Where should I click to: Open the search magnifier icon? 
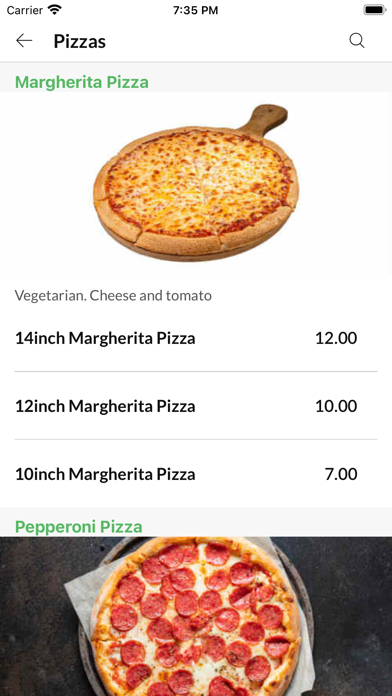tap(356, 41)
